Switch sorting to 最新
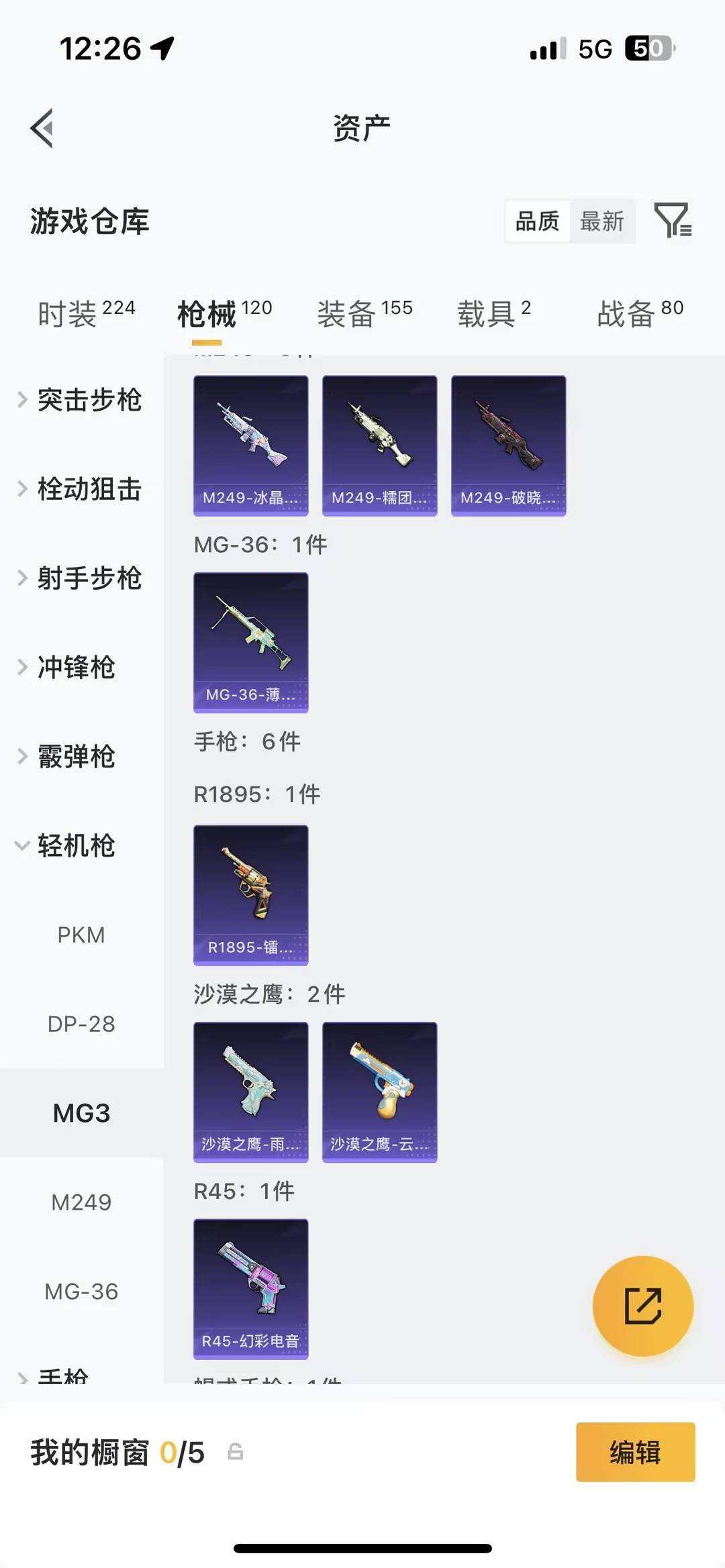 click(x=602, y=221)
